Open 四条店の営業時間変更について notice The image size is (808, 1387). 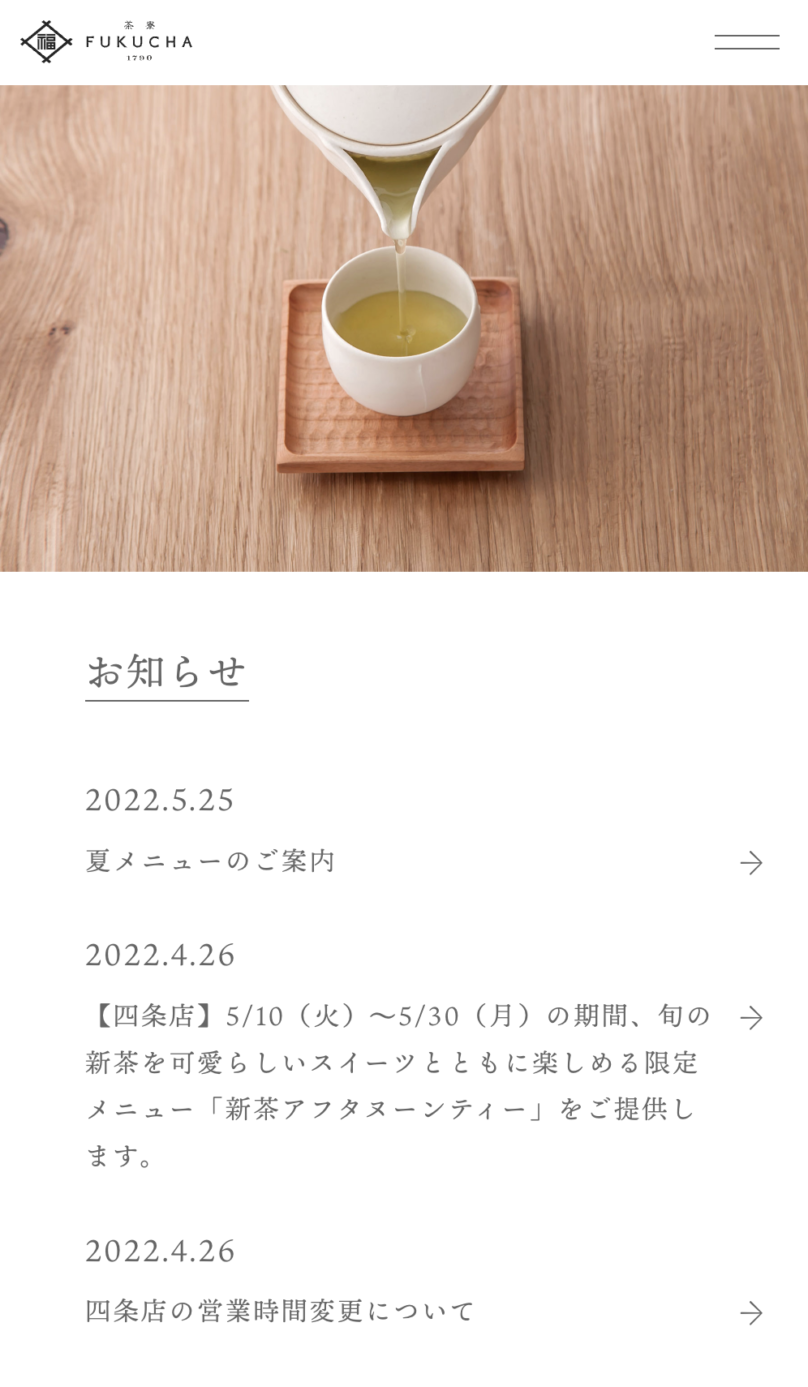click(x=280, y=1311)
